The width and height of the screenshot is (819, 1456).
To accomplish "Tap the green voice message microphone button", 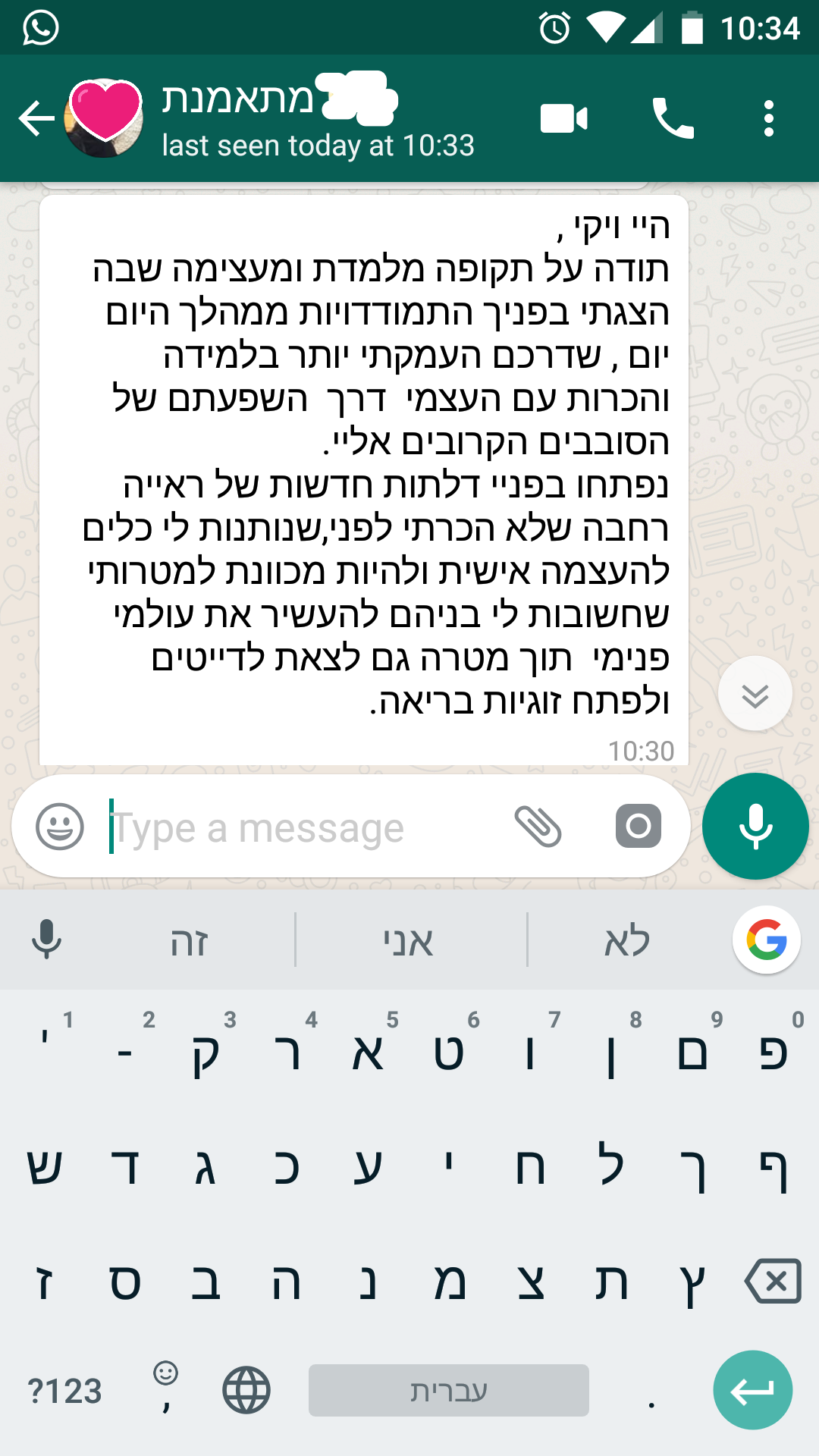I will click(755, 827).
